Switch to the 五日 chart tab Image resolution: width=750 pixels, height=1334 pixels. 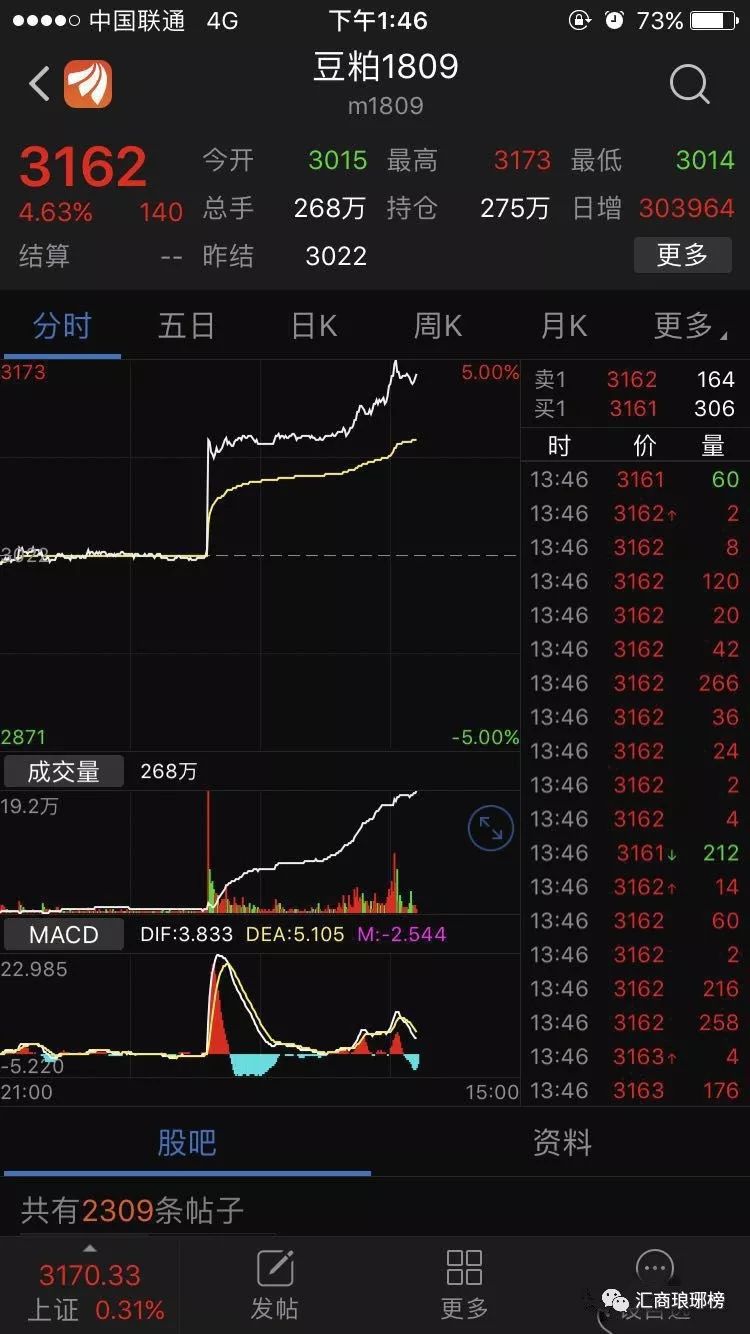tap(186, 326)
